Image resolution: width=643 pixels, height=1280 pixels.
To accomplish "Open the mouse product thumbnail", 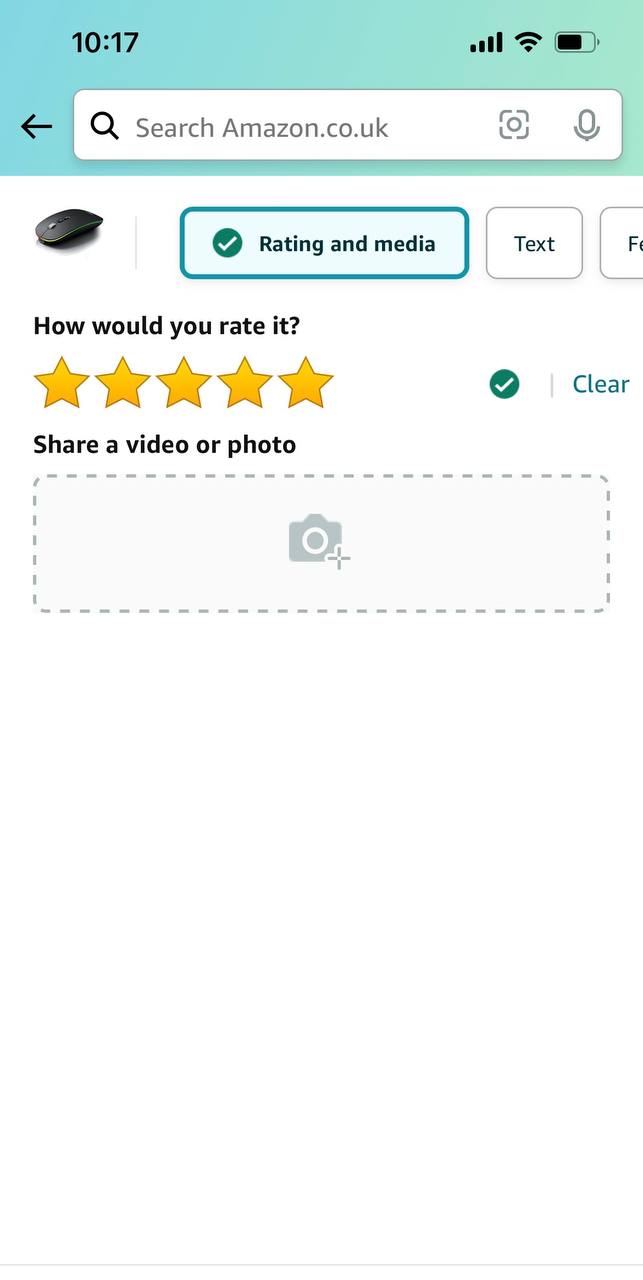I will 69,231.
